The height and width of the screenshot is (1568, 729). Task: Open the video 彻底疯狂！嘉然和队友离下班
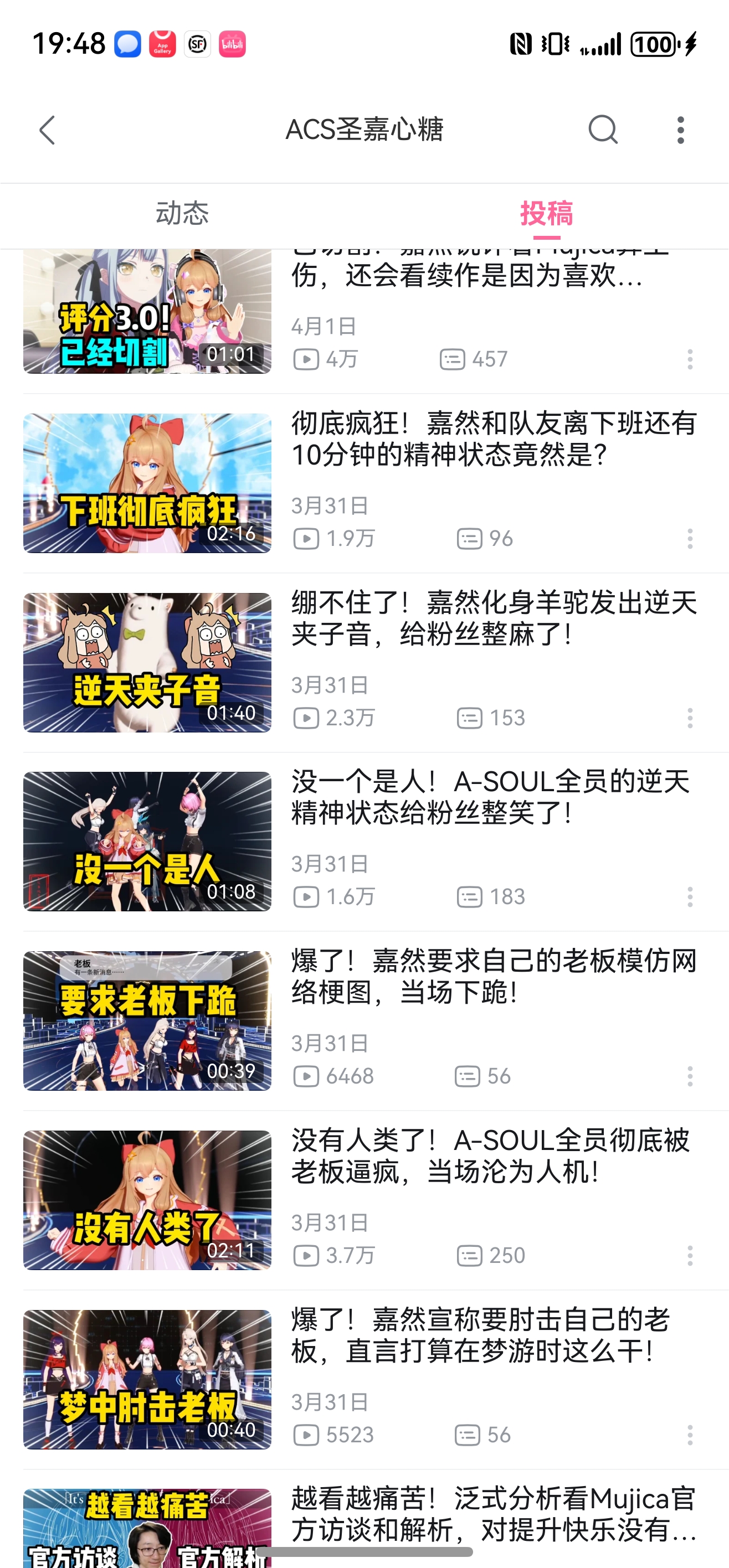tap(494, 439)
